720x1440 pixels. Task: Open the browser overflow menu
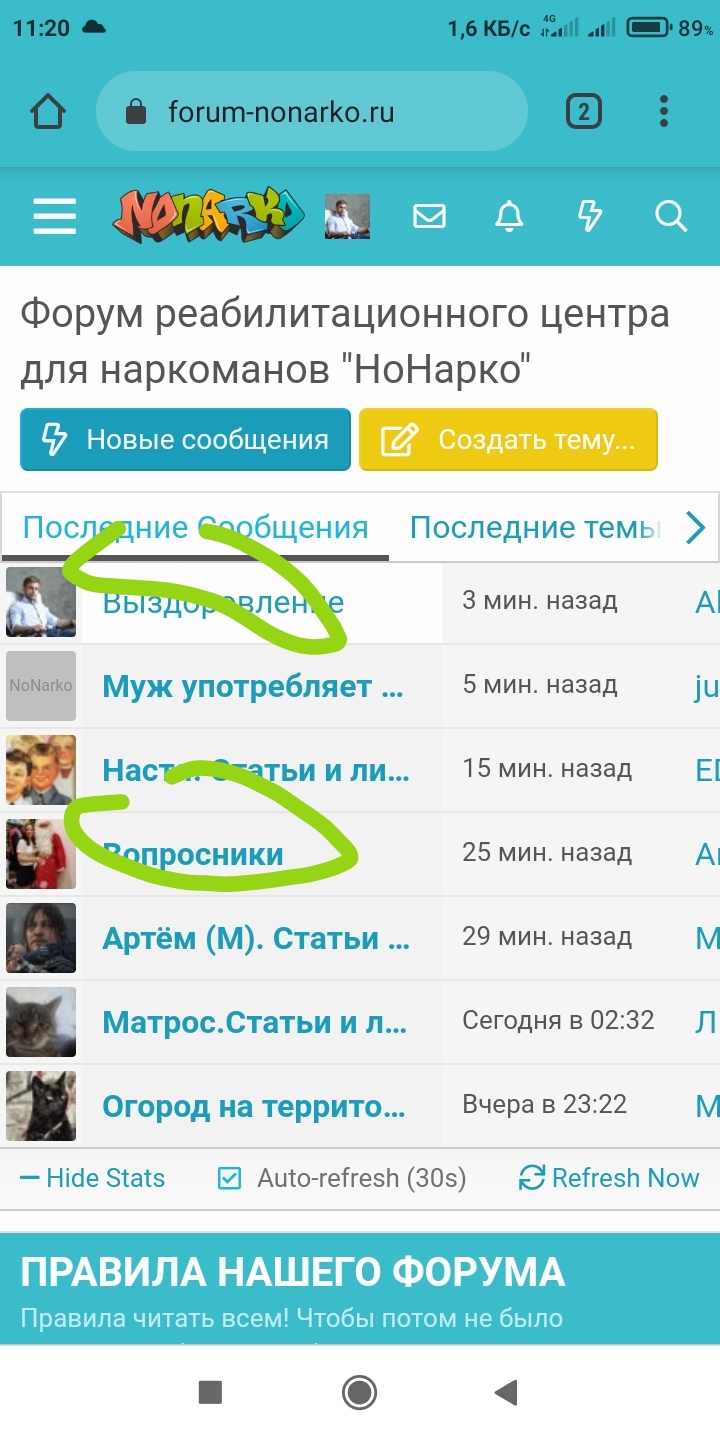[x=664, y=112]
